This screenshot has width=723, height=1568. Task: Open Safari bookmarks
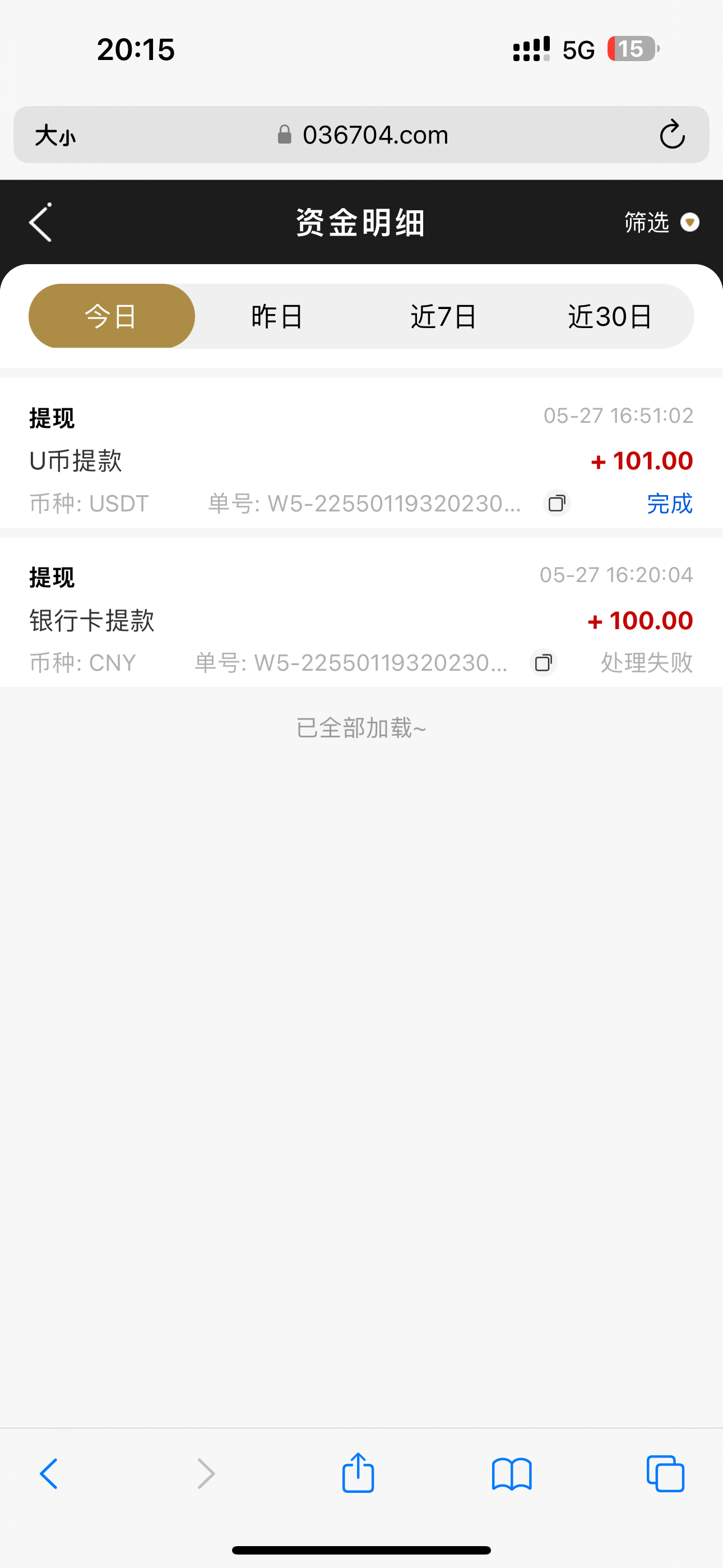[512, 1474]
